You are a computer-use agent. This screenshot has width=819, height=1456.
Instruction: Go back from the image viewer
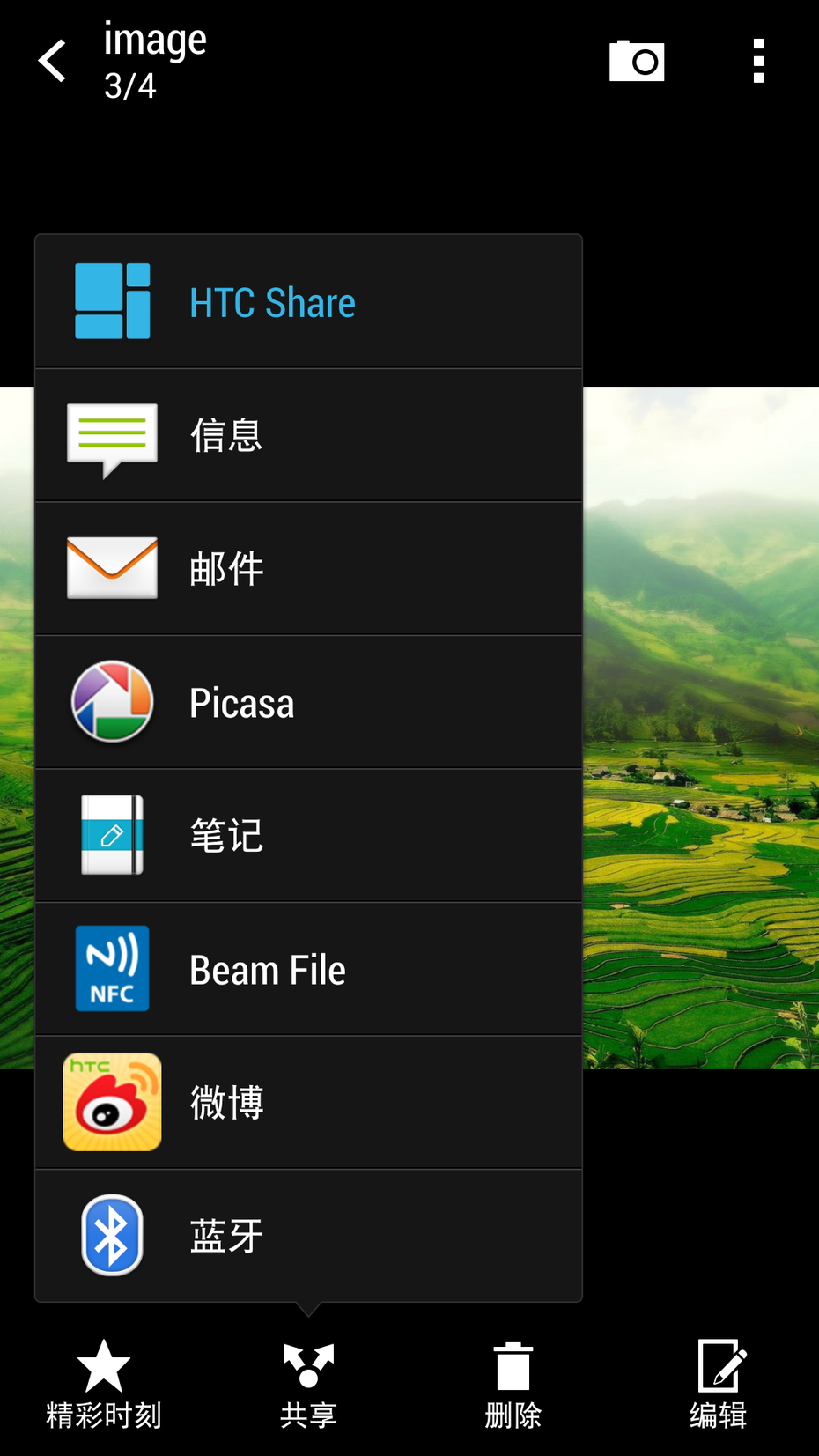click(53, 62)
